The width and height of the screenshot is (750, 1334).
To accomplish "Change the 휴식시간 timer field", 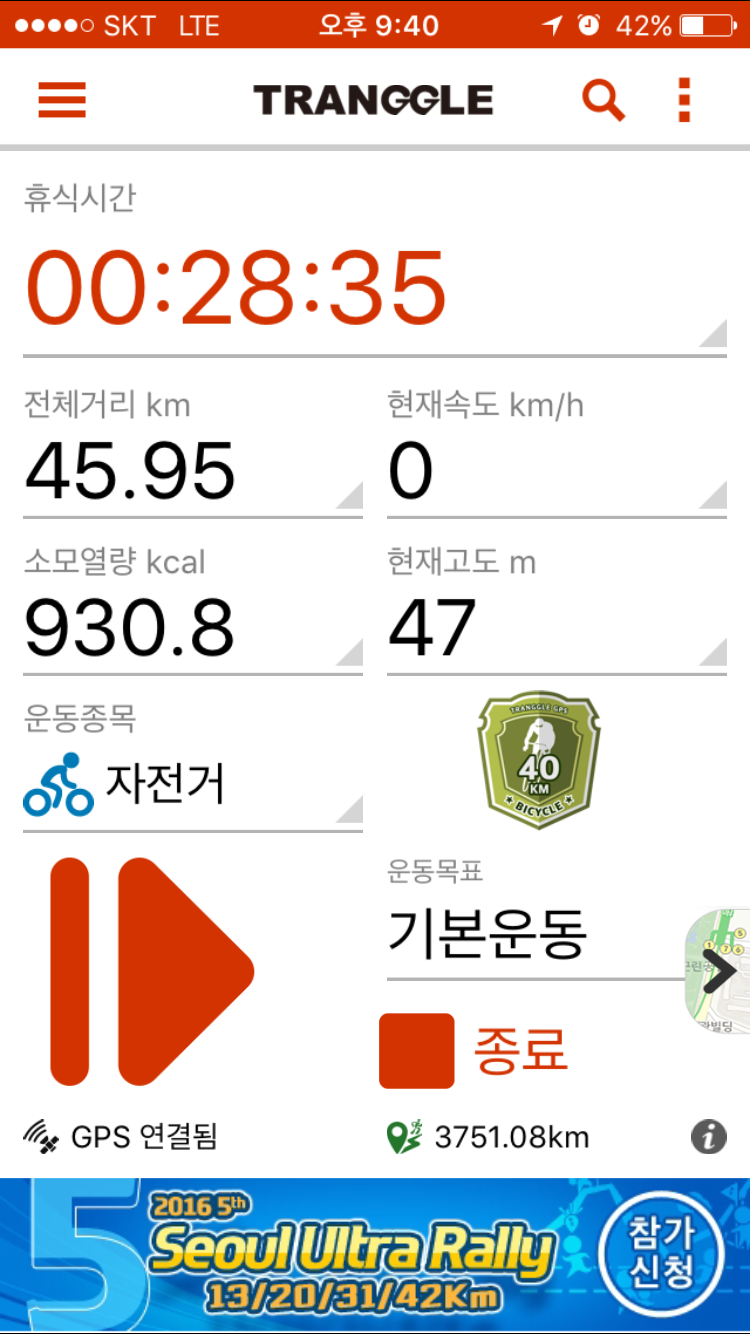I will tap(374, 288).
